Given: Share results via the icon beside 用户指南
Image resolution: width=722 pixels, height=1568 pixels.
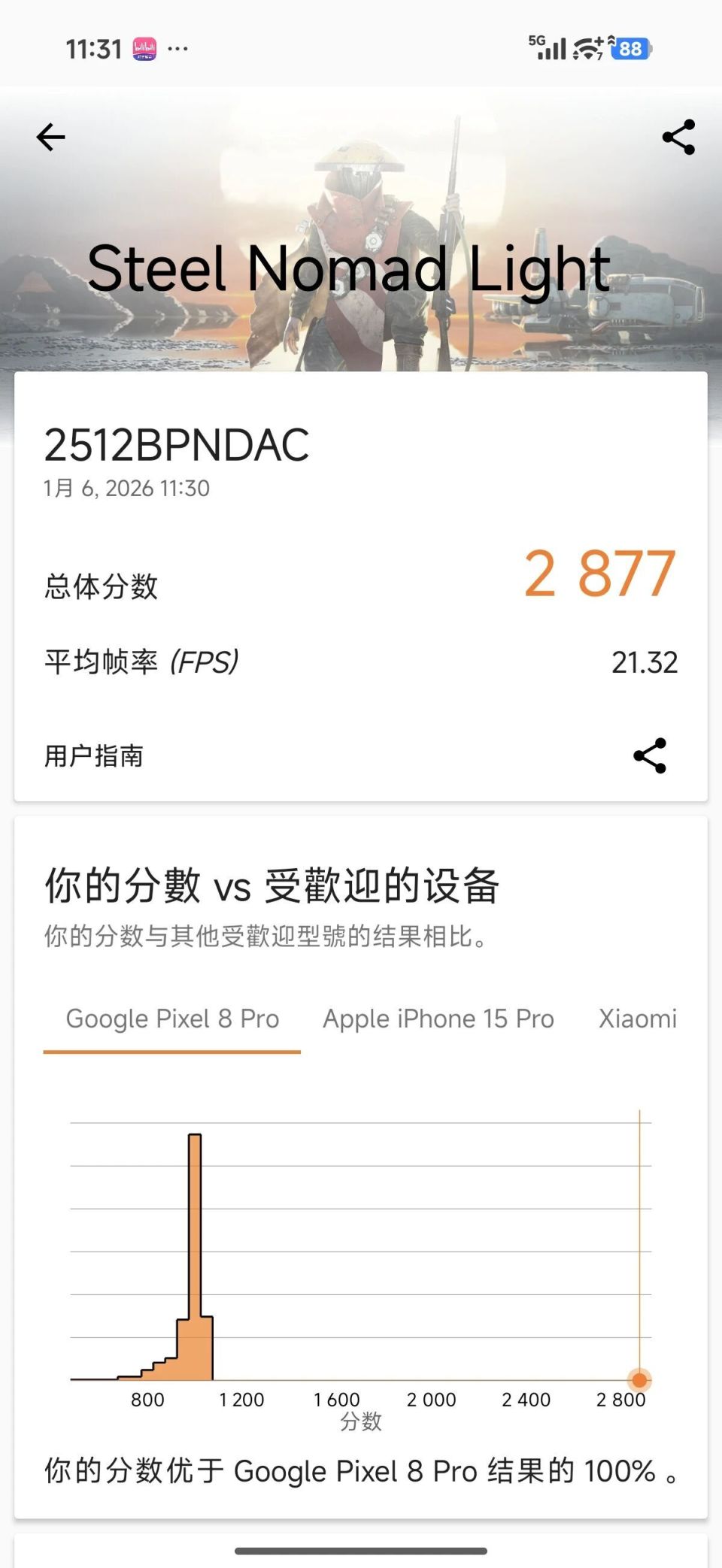Looking at the screenshot, I should (x=649, y=756).
